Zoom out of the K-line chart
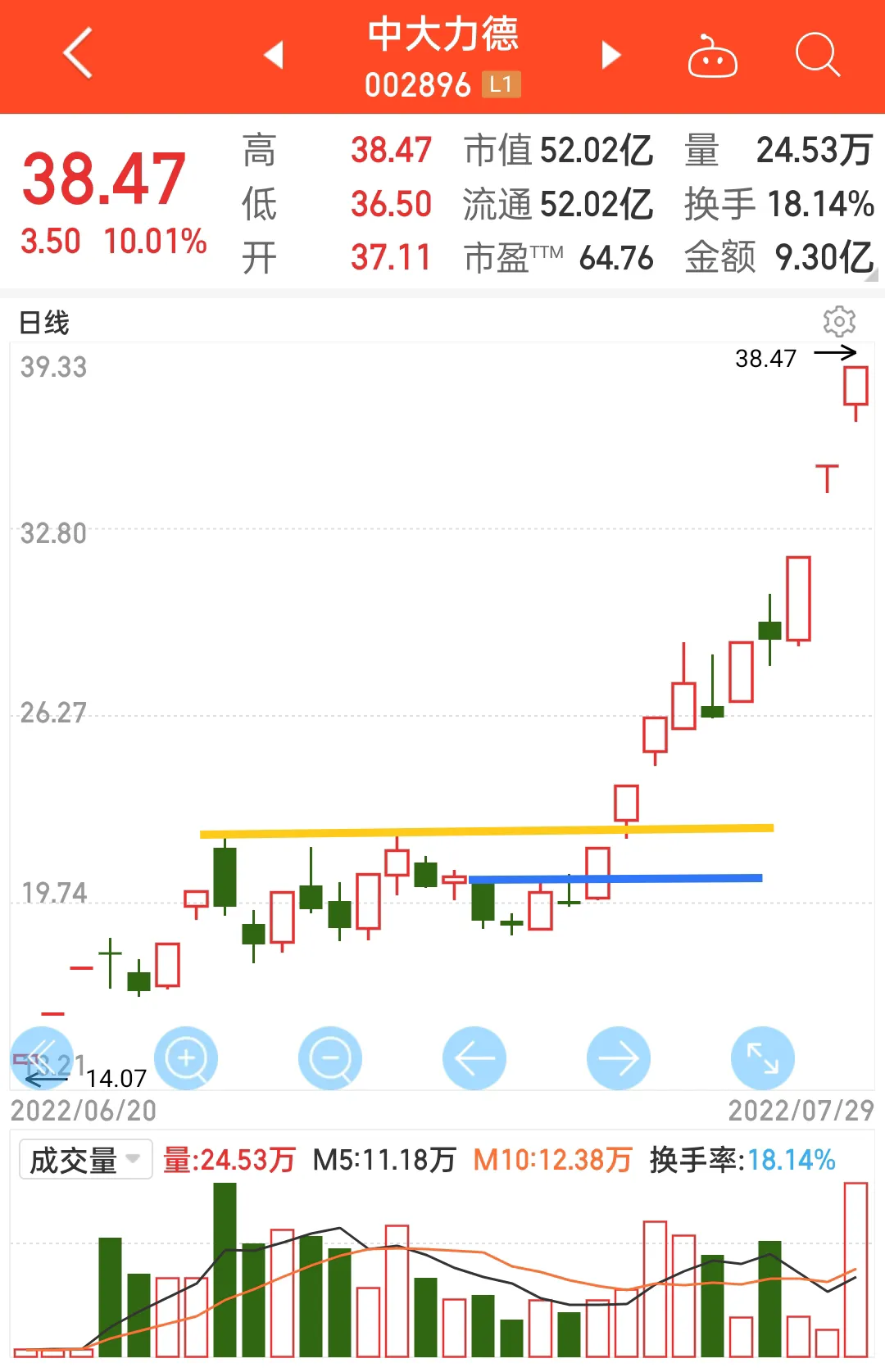The image size is (885, 1372). 330,1058
